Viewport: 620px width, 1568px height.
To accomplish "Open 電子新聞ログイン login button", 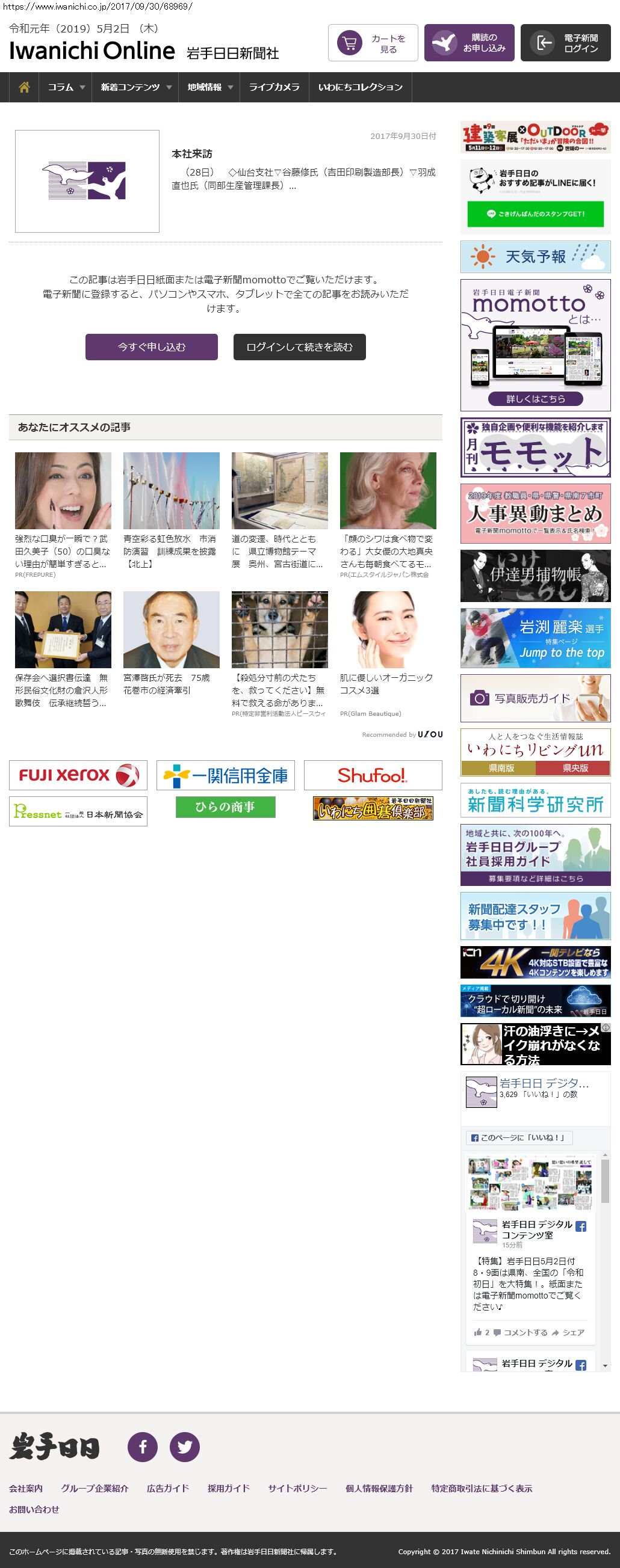I will point(565,43).
